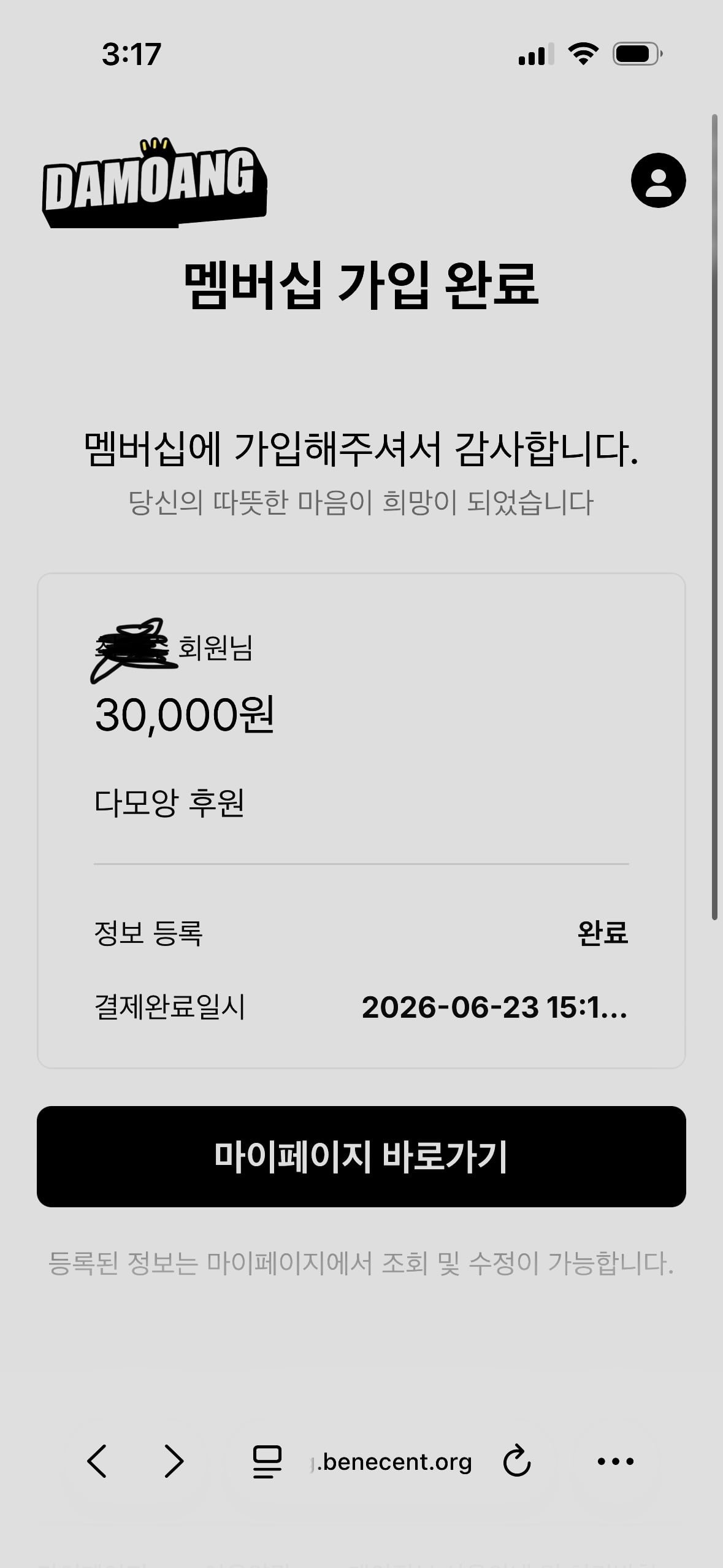Open the browser's more options menu
The height and width of the screenshot is (1568, 723).
tap(616, 1461)
